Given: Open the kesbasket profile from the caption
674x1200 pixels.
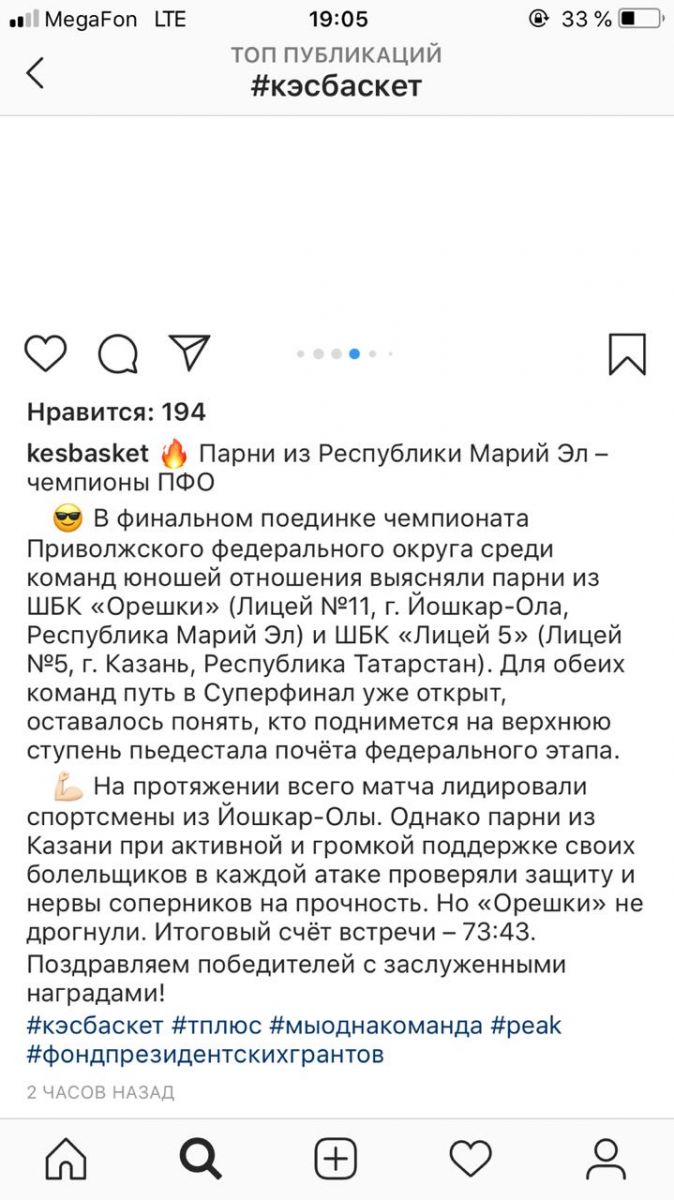Looking at the screenshot, I should tap(88, 454).
